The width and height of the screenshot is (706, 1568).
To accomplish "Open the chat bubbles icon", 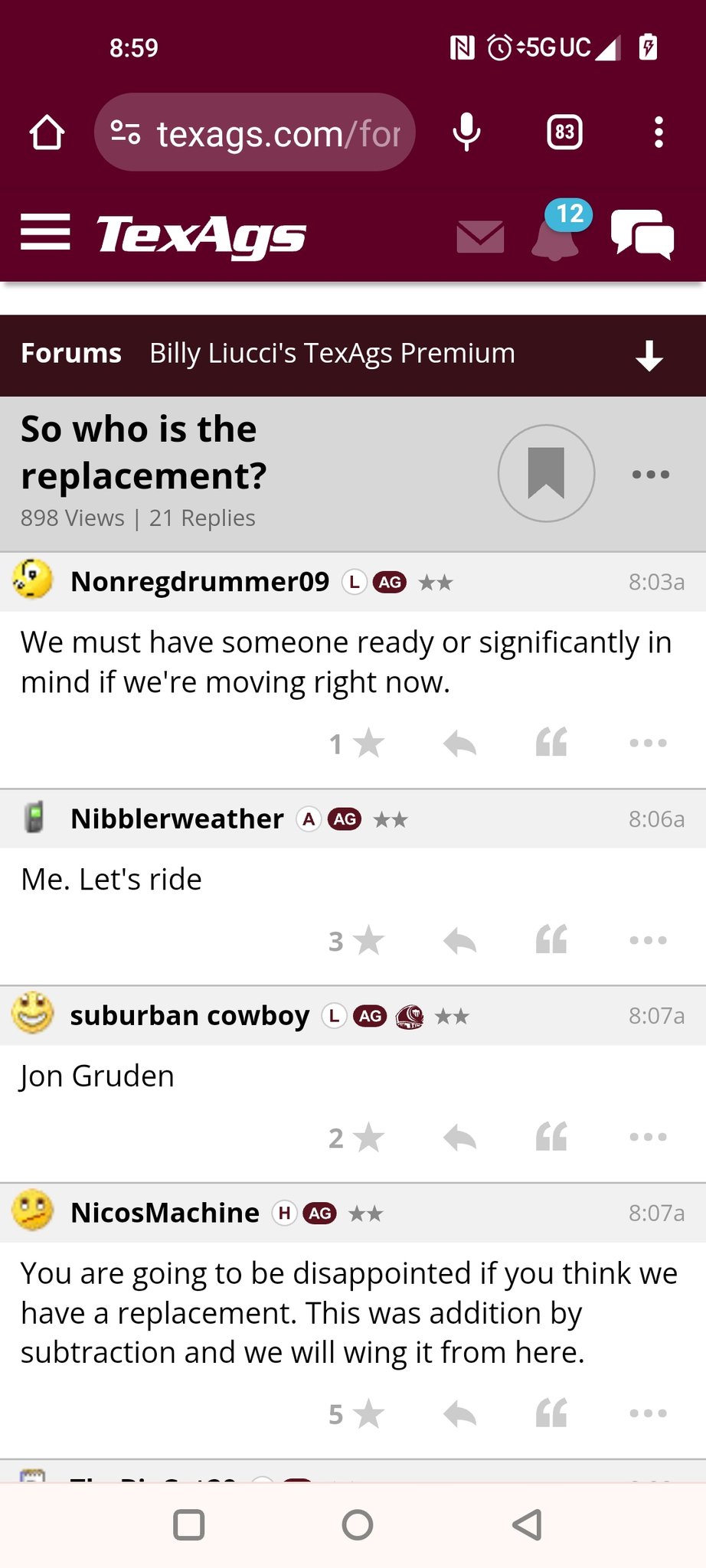I will click(642, 234).
